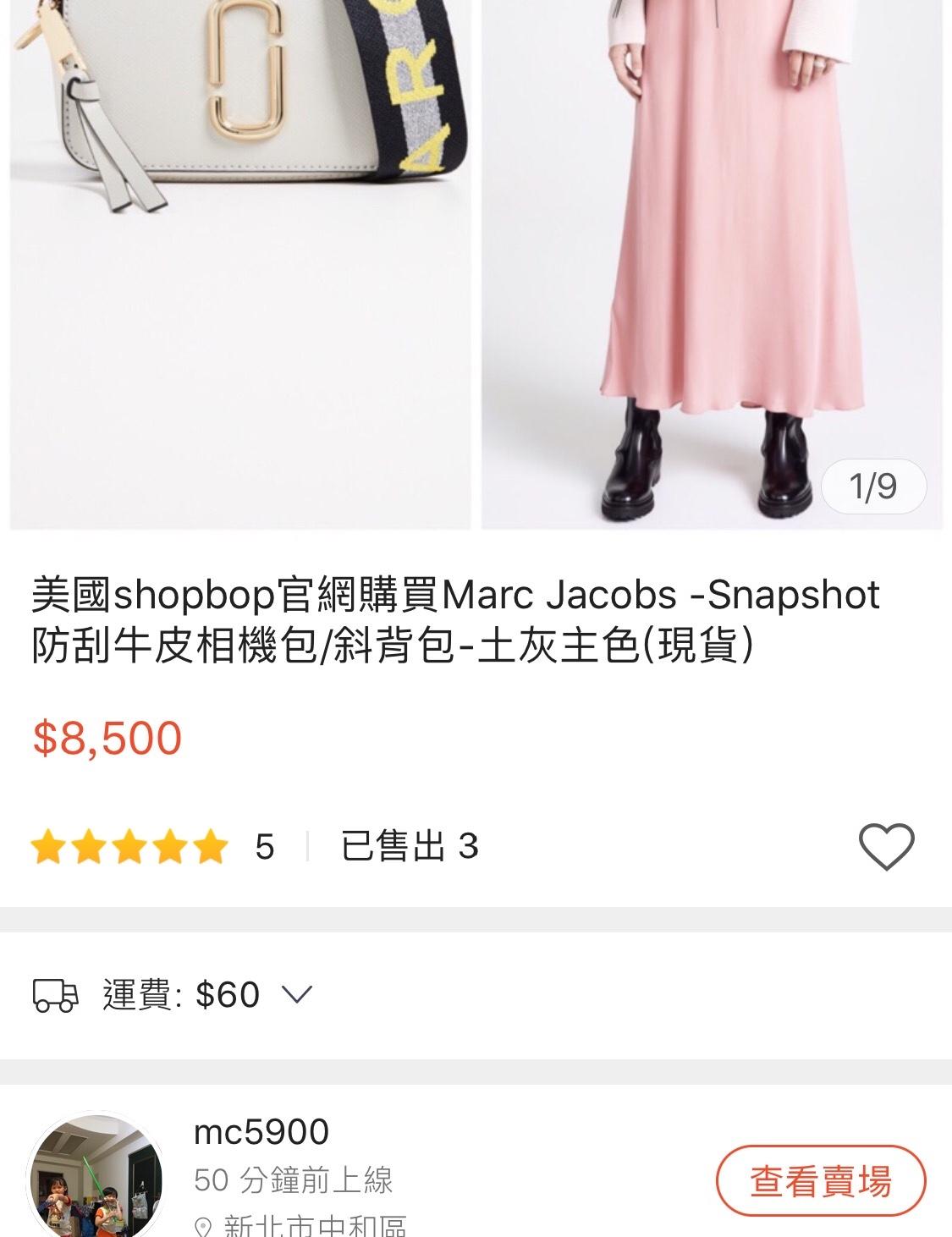Tap the 查看賣場 button
Screen dimensions: 952x1237
point(820,1180)
